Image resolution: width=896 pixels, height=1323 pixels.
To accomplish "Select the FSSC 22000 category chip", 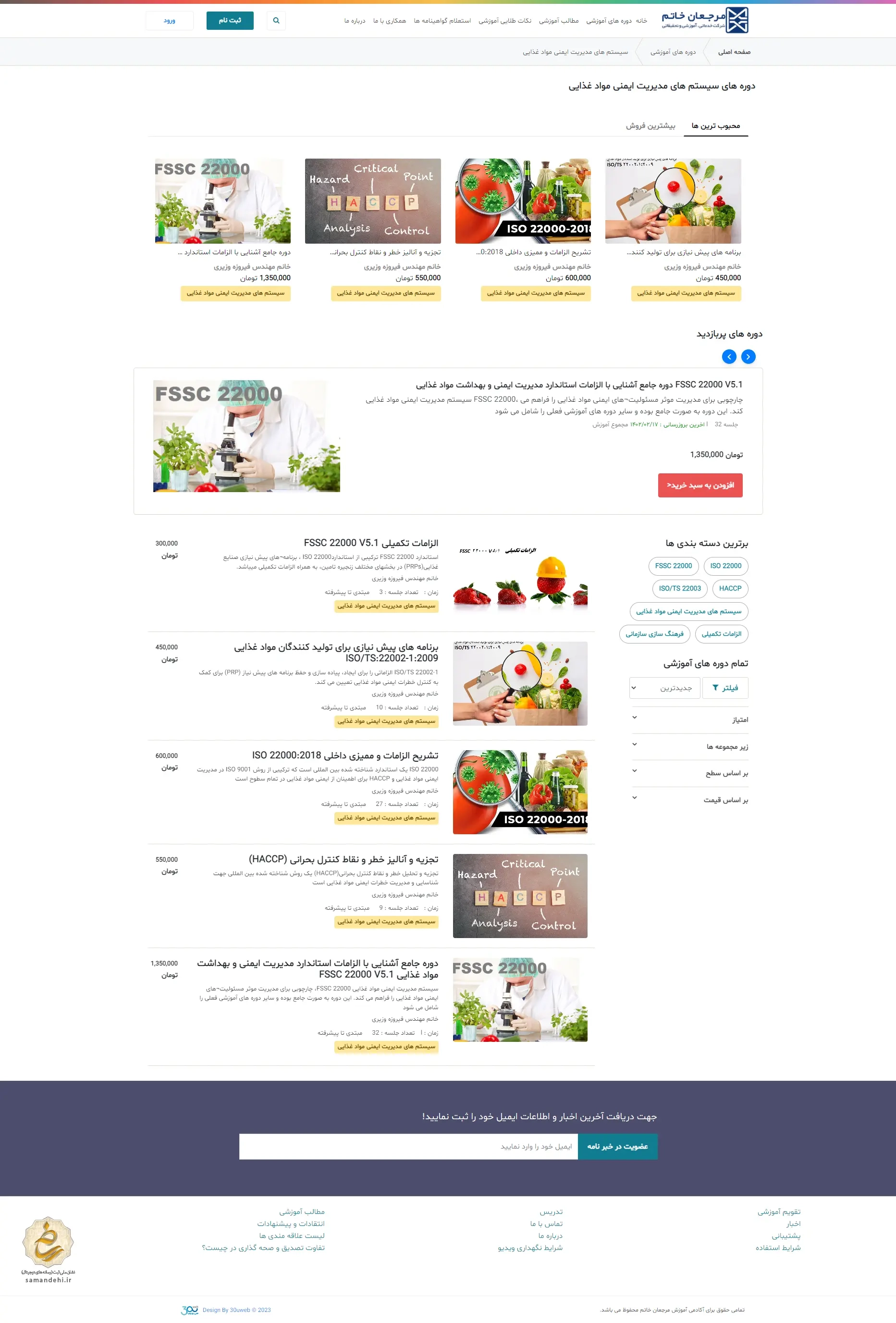I will 673,566.
